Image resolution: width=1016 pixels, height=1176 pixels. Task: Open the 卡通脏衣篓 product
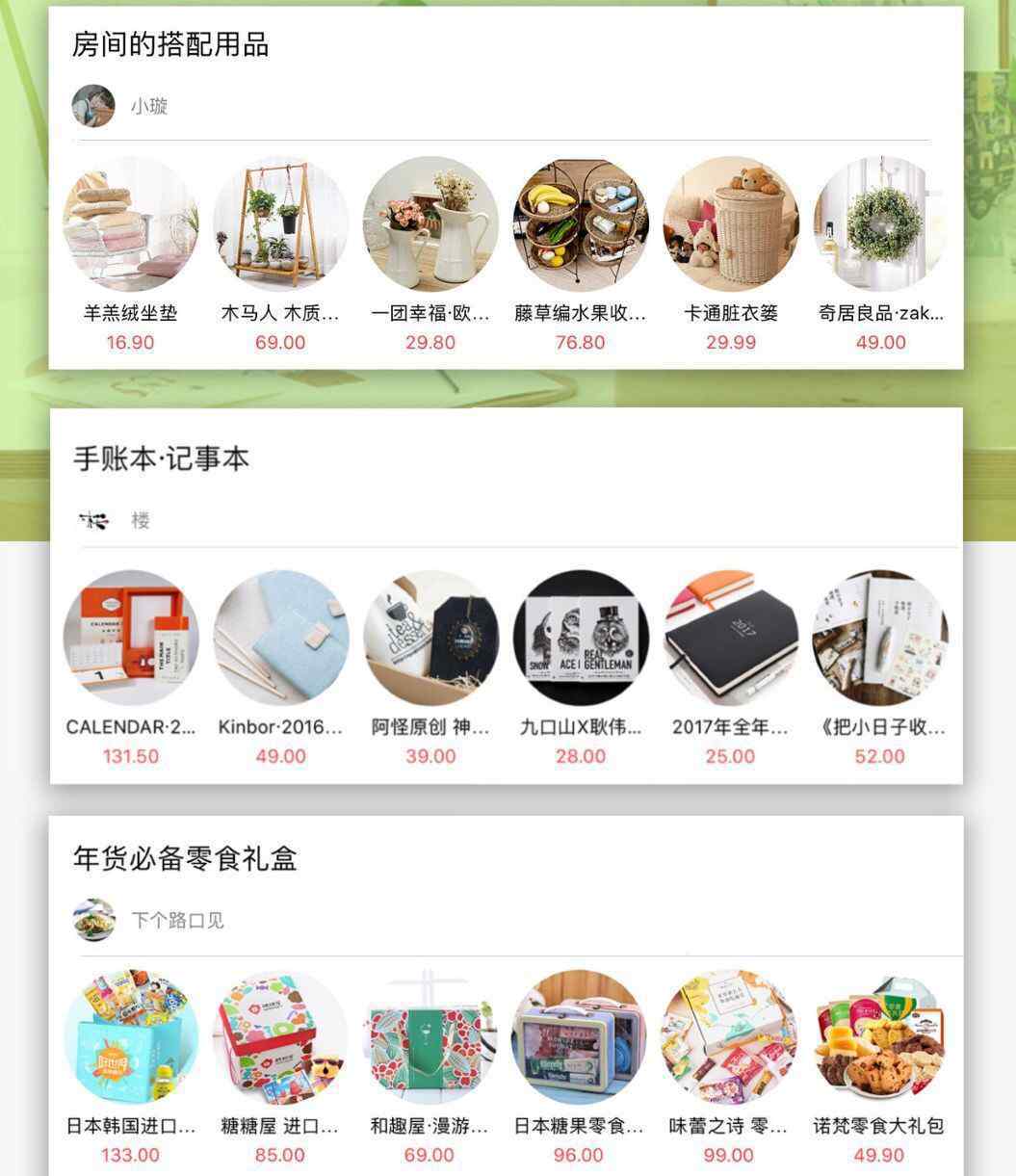coord(730,224)
